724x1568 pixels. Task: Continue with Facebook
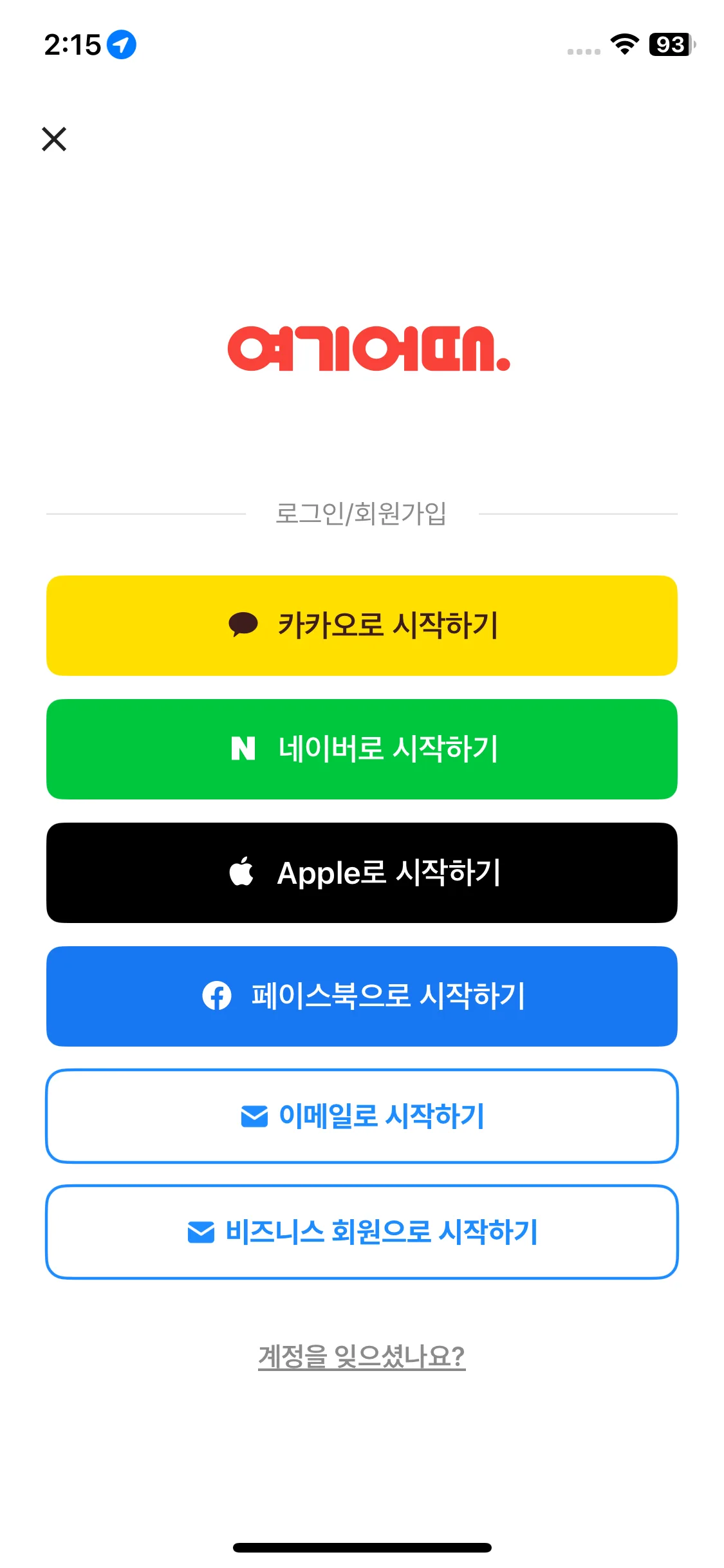pyautogui.click(x=362, y=996)
